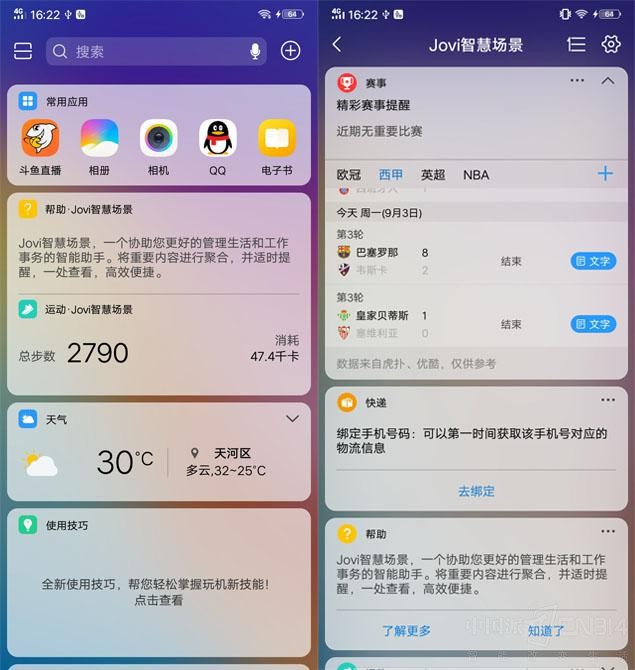The width and height of the screenshot is (635, 670).
Task: Tap 了解更多 in the 帮助 card
Action: pyautogui.click(x=406, y=630)
